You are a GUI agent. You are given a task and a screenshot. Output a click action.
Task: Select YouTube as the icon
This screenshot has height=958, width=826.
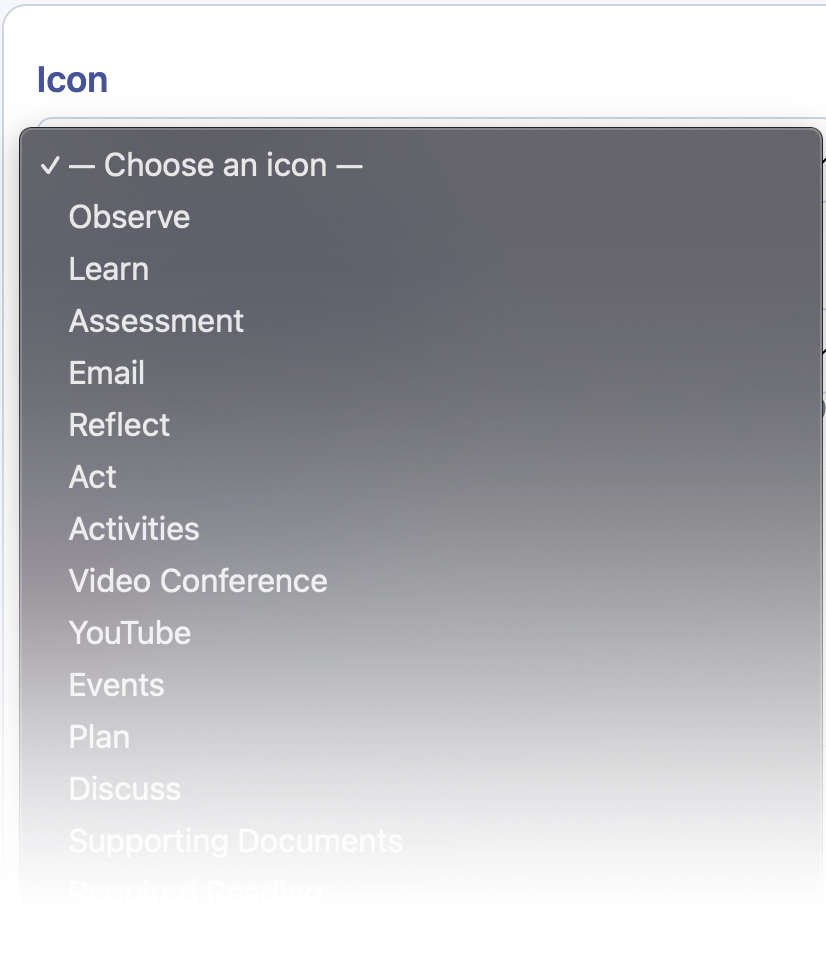(130, 633)
